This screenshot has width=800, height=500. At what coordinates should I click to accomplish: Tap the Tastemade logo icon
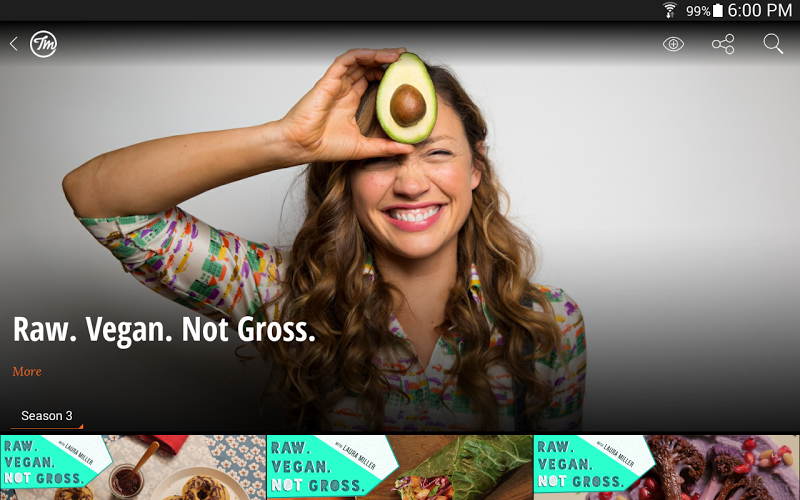[43, 44]
